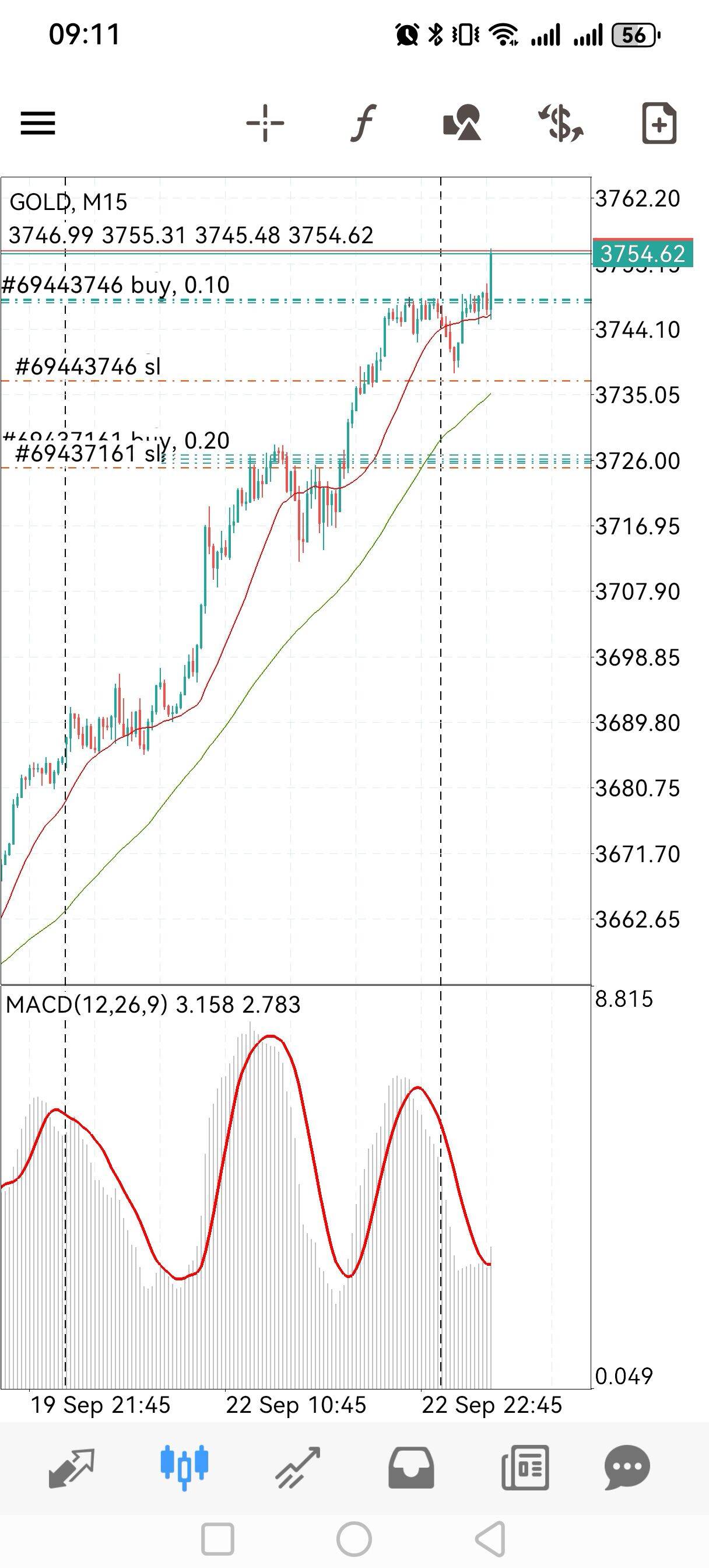The height and width of the screenshot is (1568, 709).
Task: Select the Chart candlestick tab
Action: point(184,1468)
